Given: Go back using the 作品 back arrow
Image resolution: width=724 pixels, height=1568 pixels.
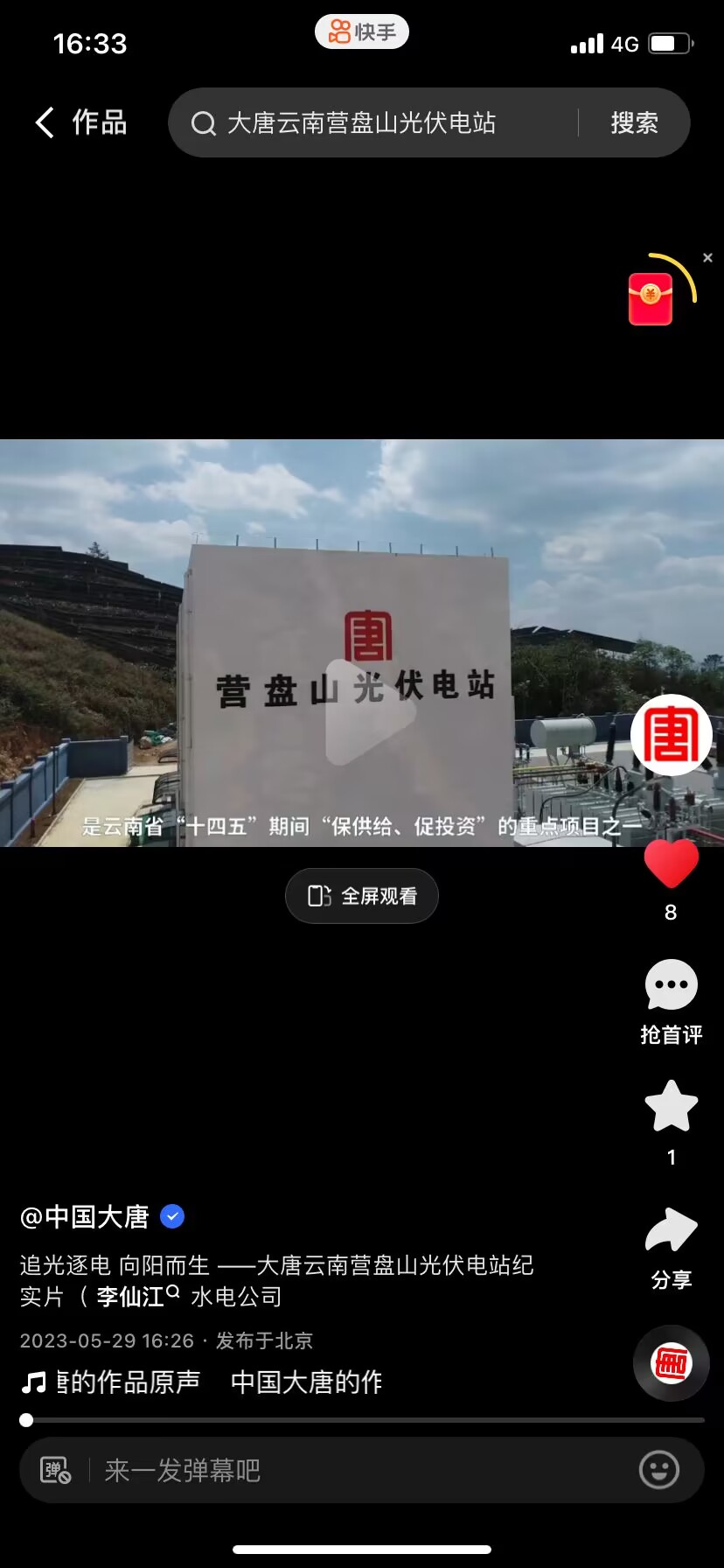Looking at the screenshot, I should click(45, 122).
